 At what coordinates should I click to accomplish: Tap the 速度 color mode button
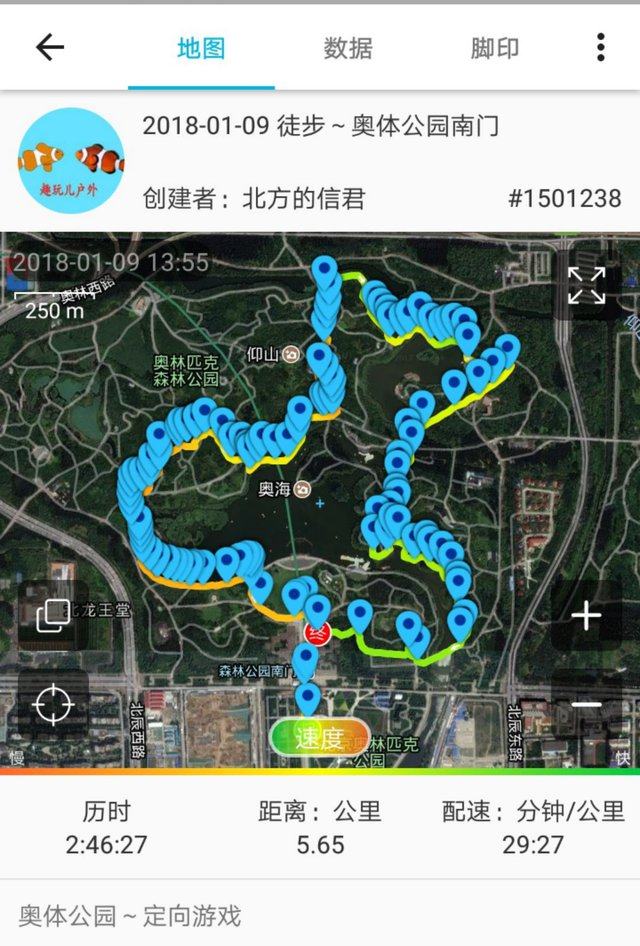[x=319, y=739]
